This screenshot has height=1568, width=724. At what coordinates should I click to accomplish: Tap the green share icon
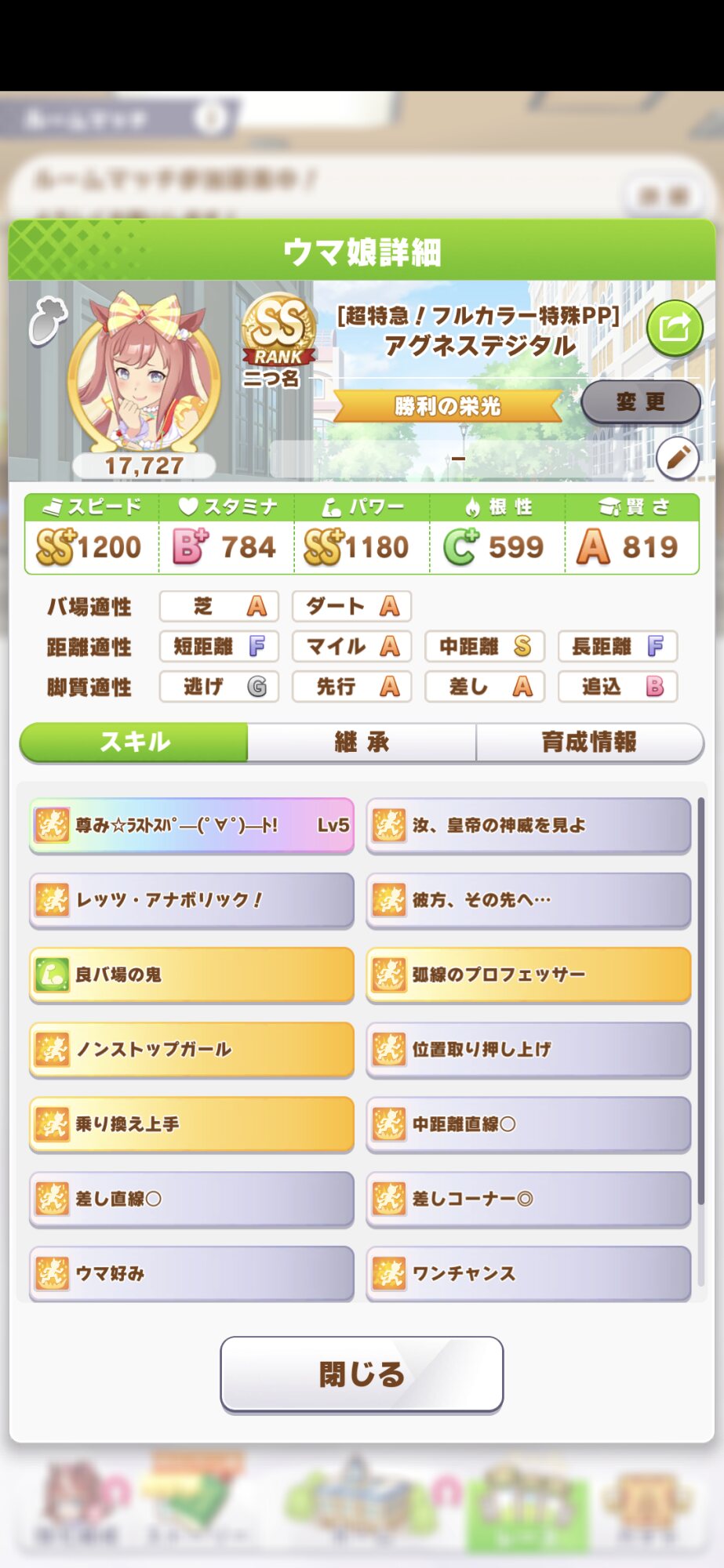click(x=674, y=328)
